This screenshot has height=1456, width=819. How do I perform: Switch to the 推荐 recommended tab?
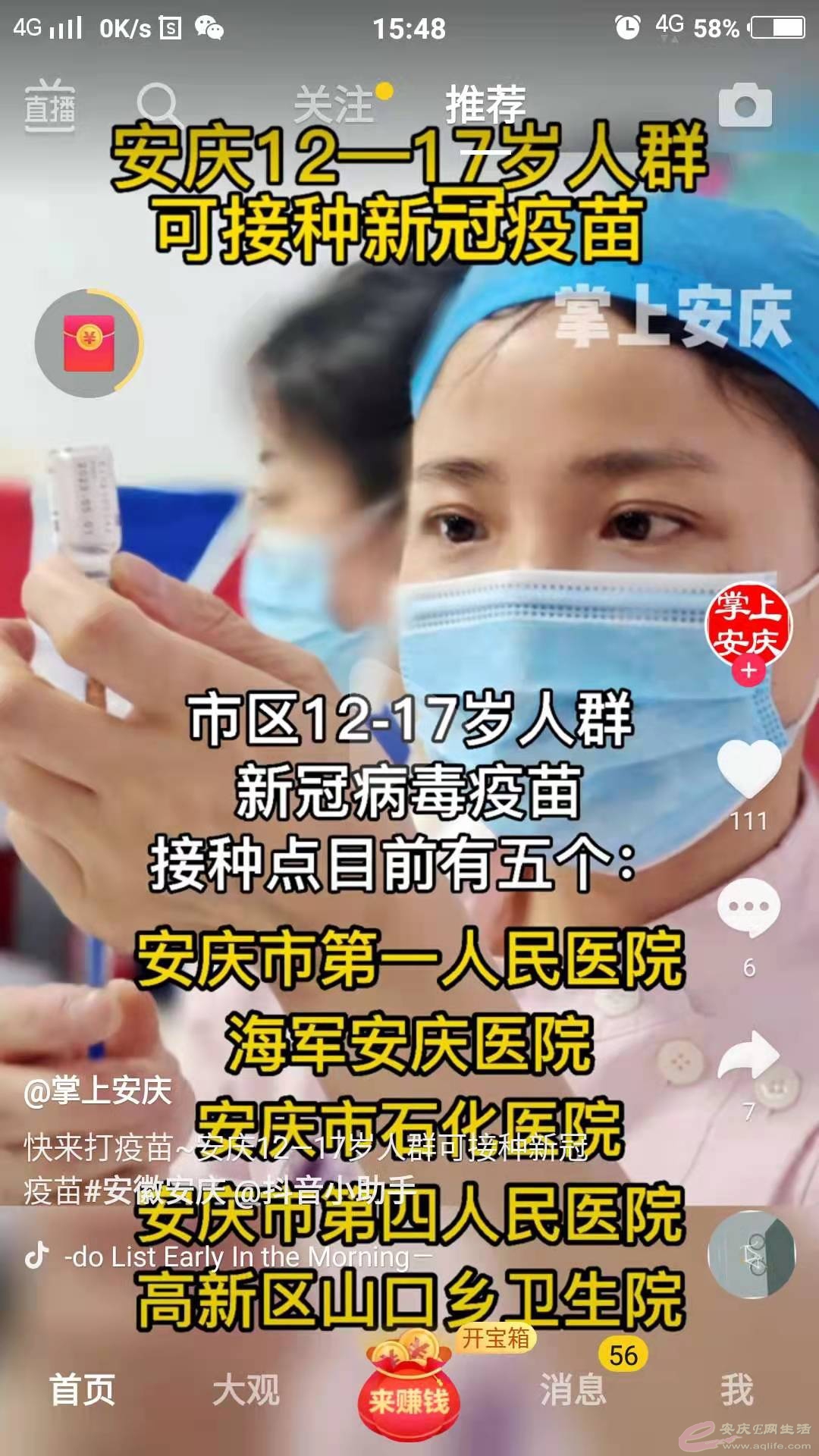[485, 105]
